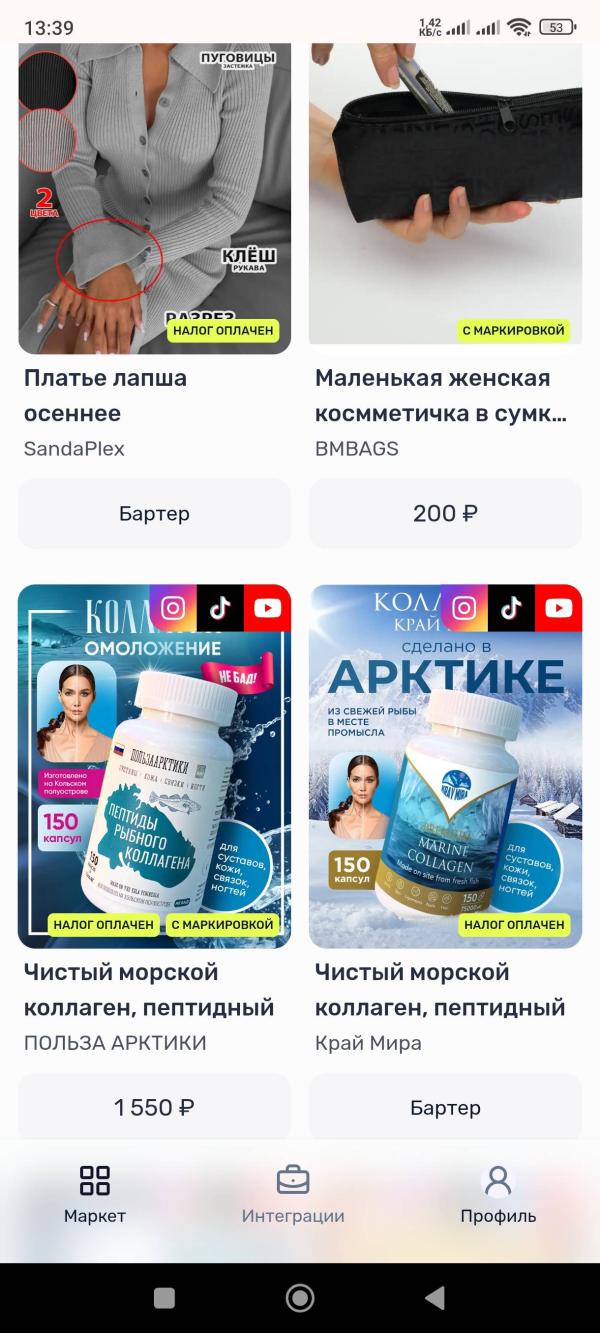Tap the Бартер button under Край Мира
This screenshot has height=1333, width=600.
click(445, 1108)
